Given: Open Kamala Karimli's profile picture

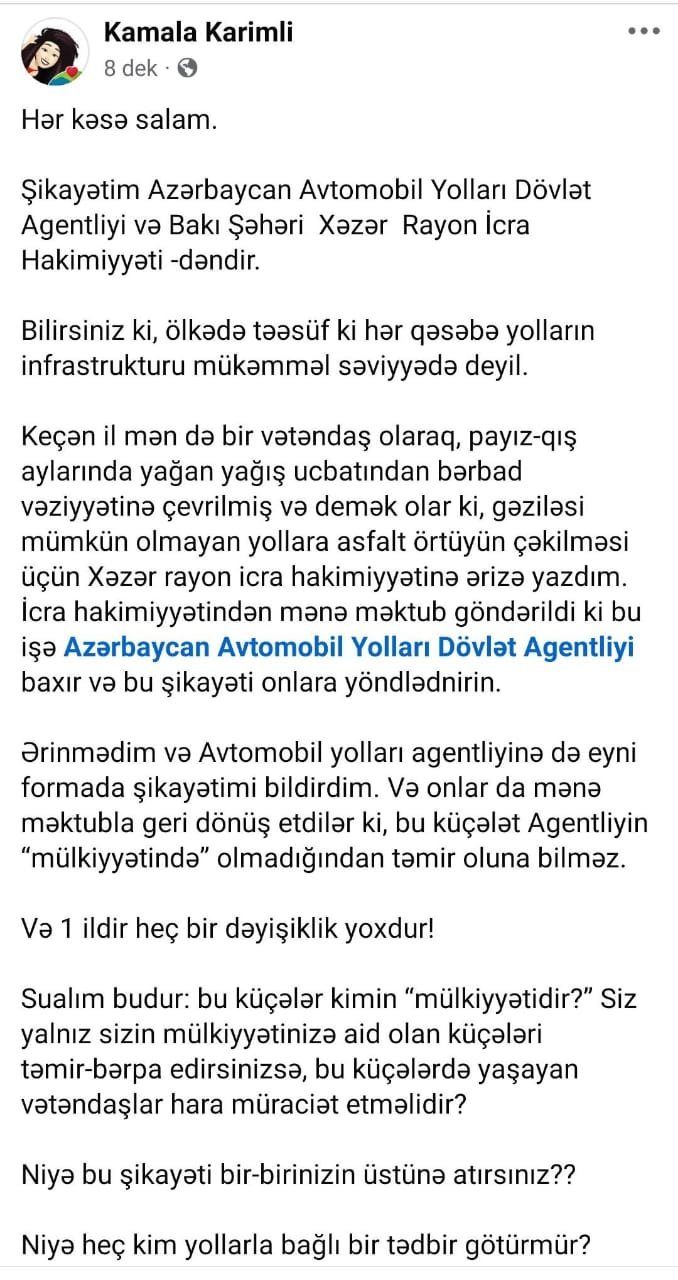Looking at the screenshot, I should click(54, 52).
